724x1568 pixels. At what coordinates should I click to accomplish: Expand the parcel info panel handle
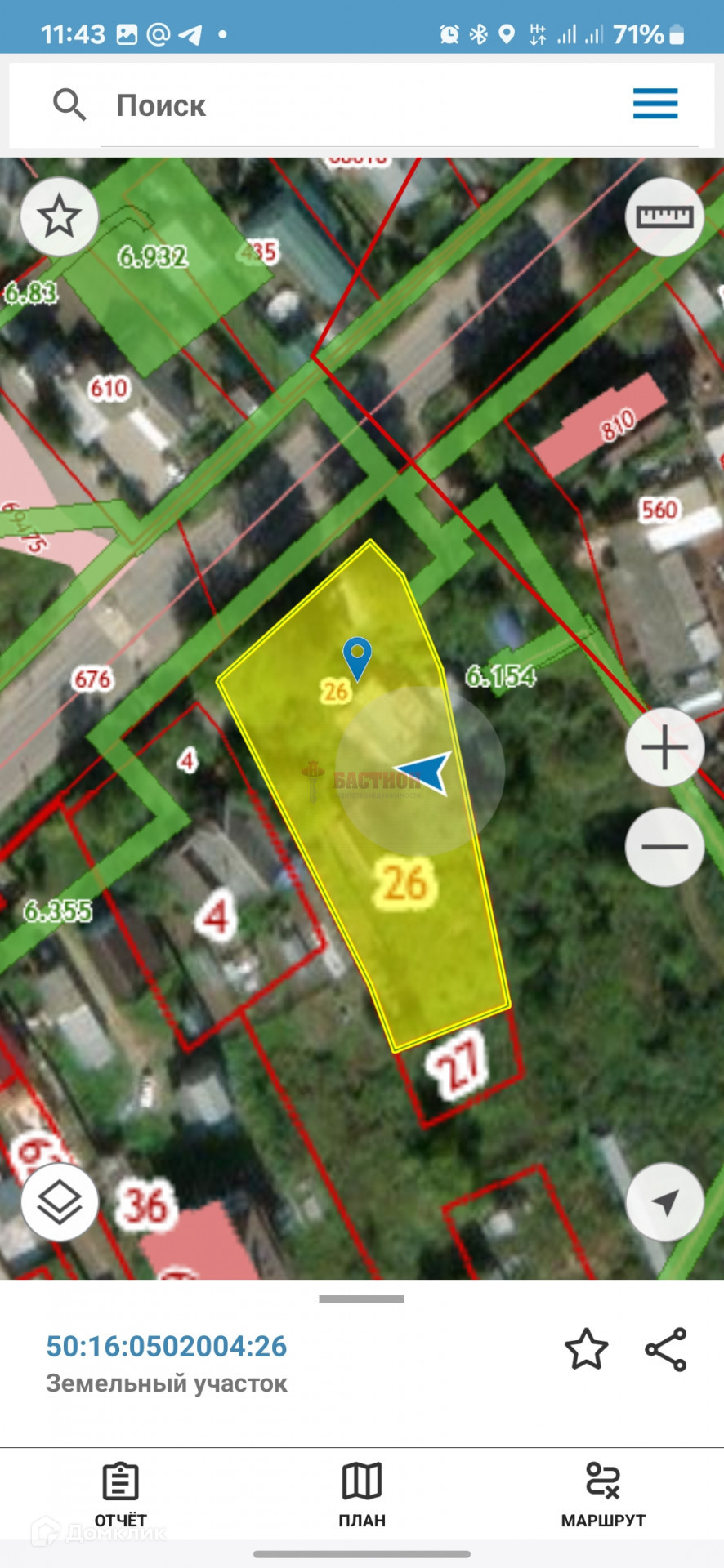[362, 1298]
